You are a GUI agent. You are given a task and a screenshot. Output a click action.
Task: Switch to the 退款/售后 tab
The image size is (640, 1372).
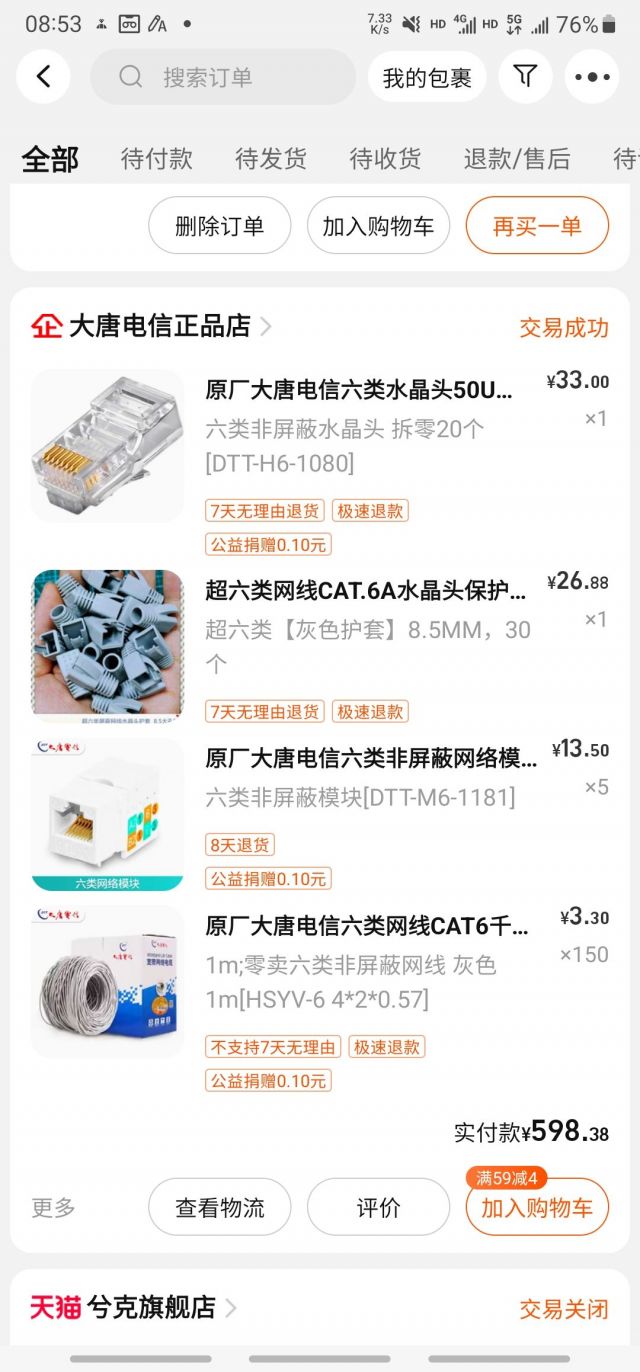tap(517, 158)
